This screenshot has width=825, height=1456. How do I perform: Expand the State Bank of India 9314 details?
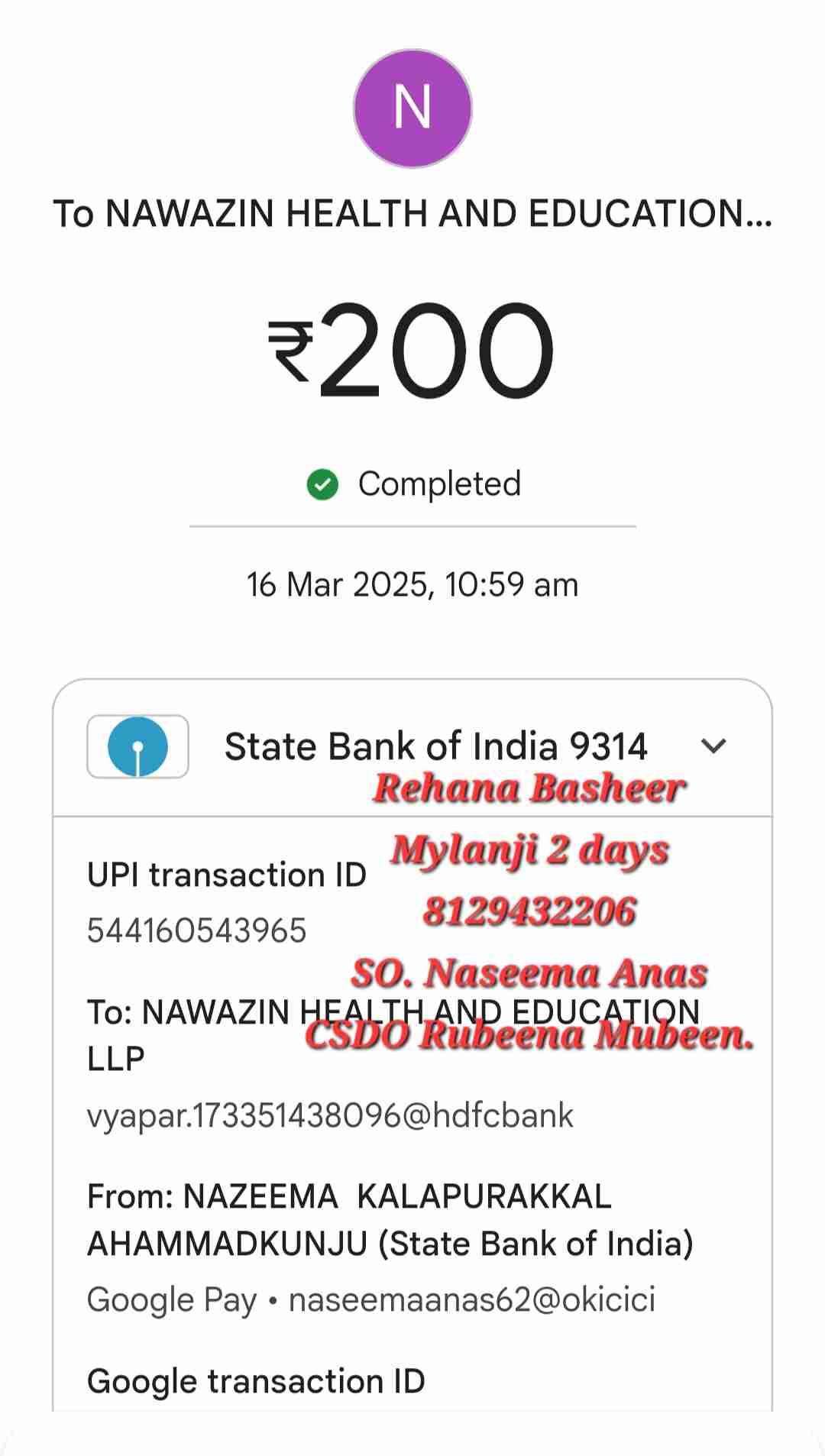tap(713, 746)
